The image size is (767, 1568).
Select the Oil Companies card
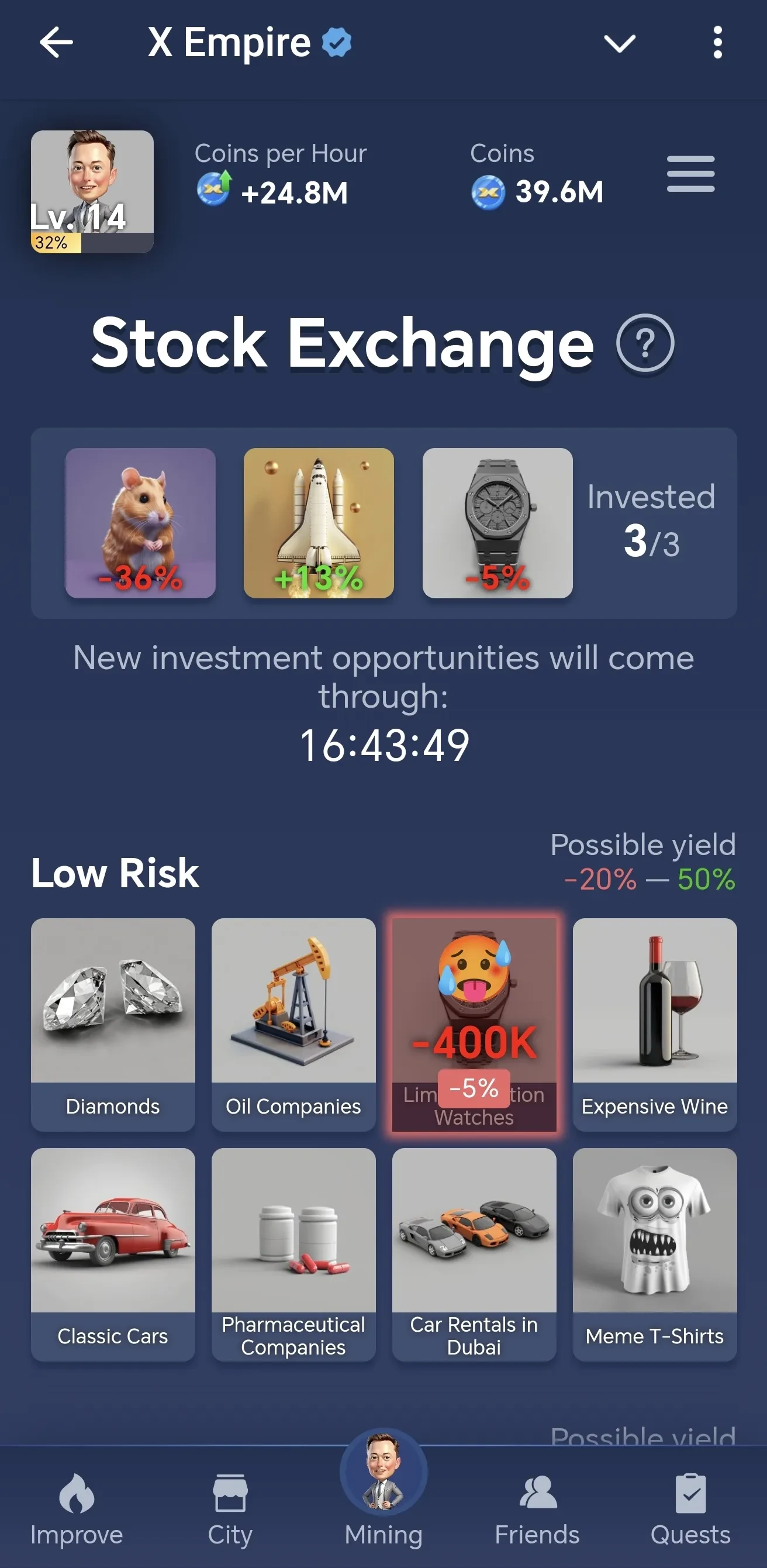293,1024
